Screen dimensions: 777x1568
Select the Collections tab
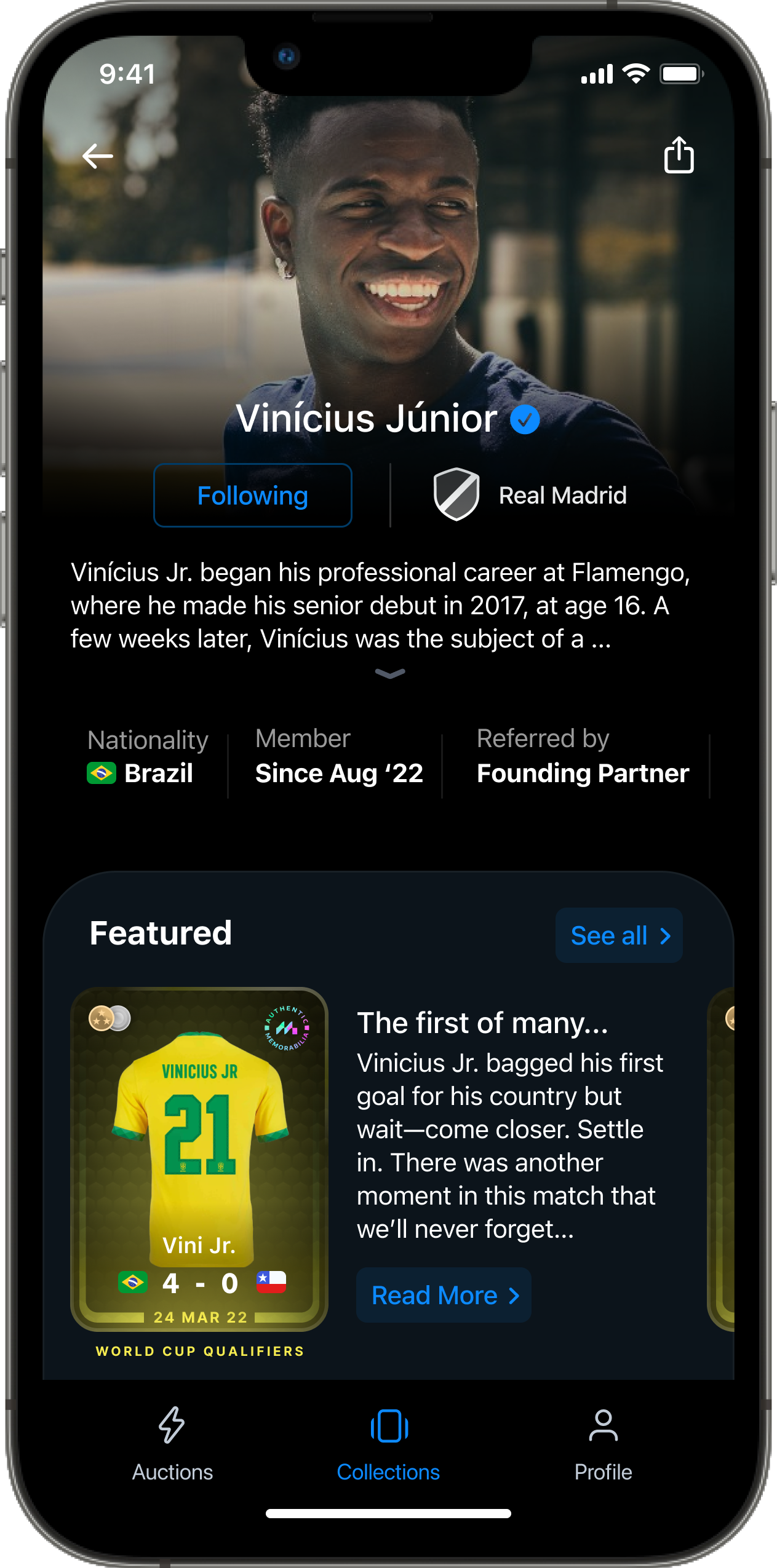pos(389,1443)
